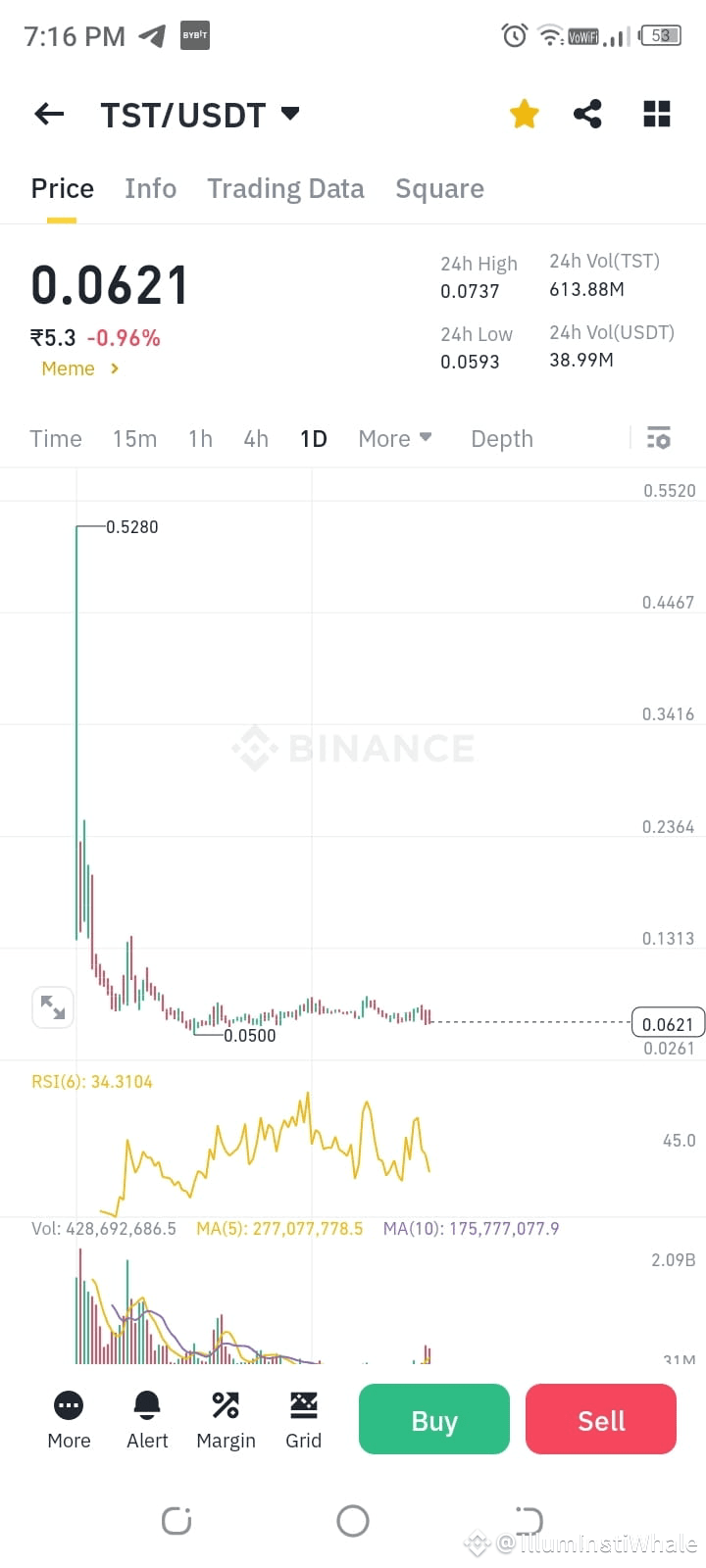The image size is (706, 1568).
Task: Tap the expand chart fullscreen icon
Action: tap(53, 1007)
